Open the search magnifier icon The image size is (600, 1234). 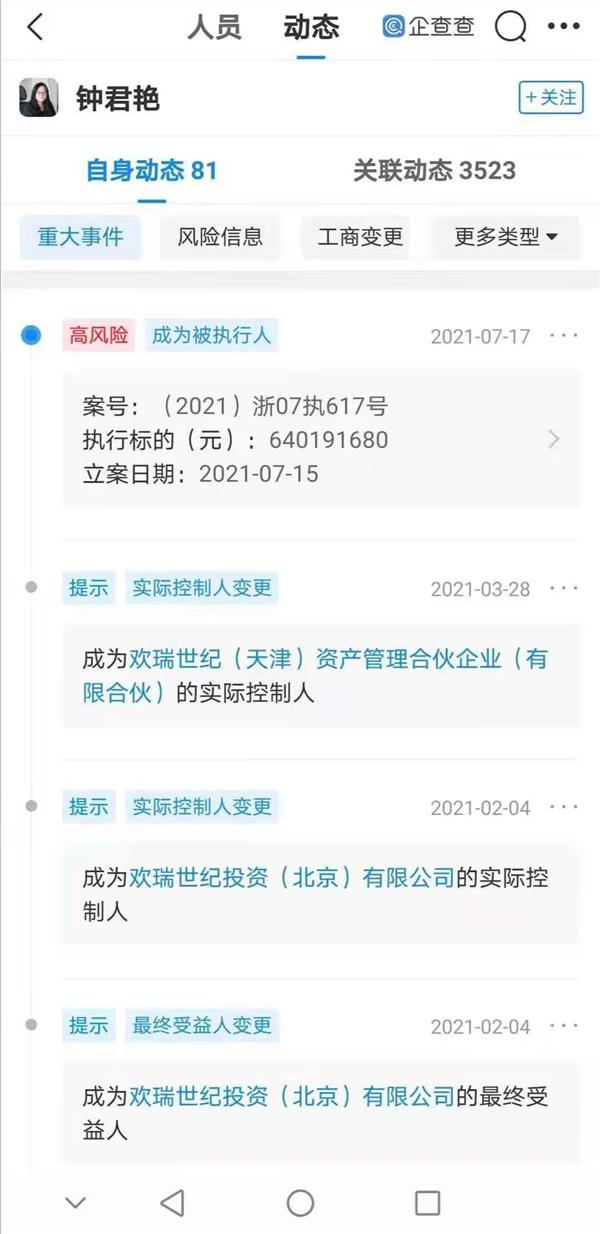click(510, 27)
